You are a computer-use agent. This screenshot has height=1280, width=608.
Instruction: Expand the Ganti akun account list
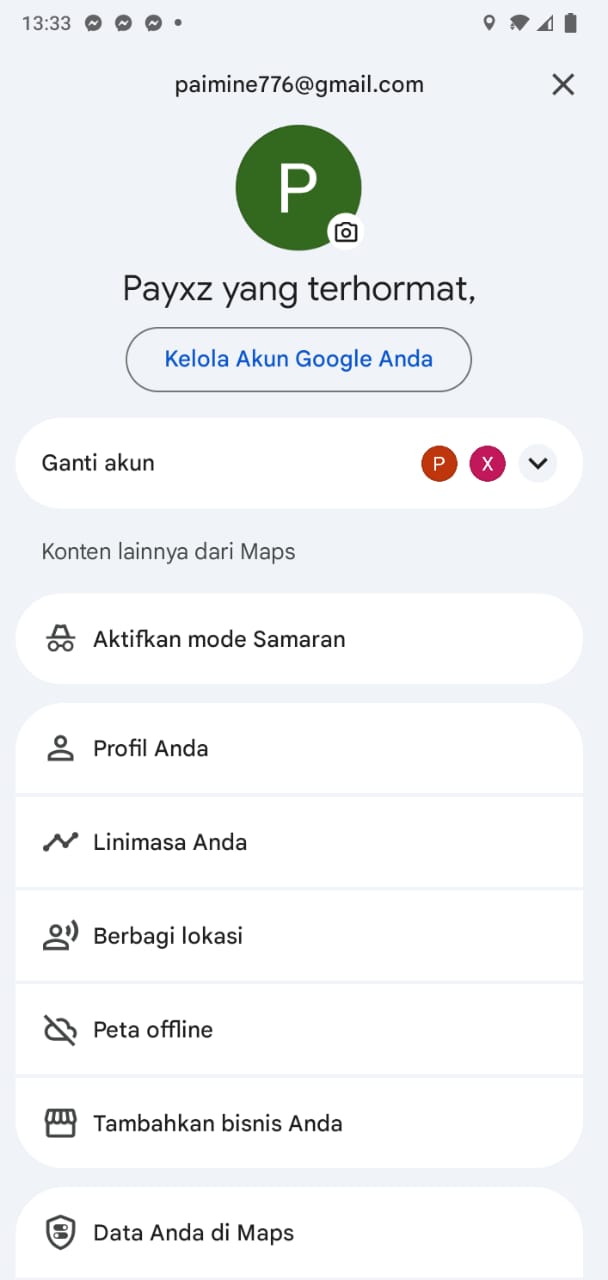pos(538,463)
